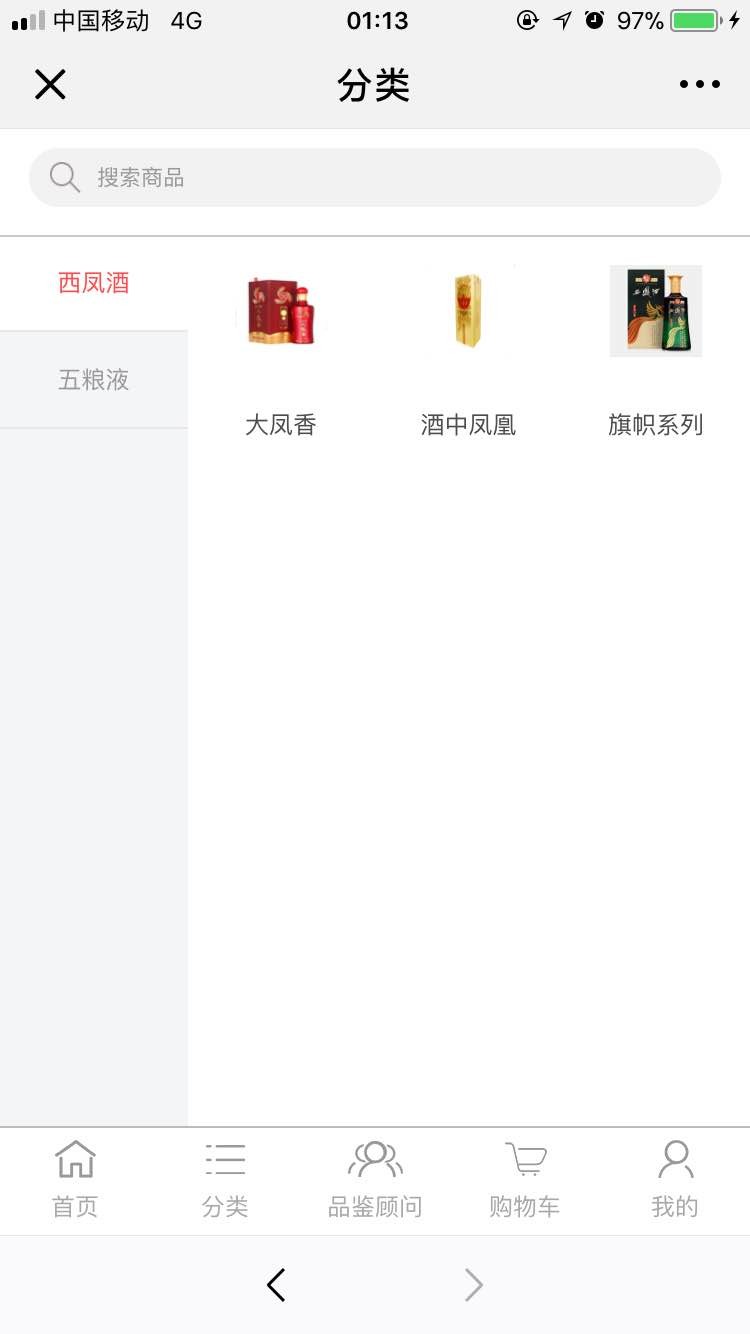Viewport: 750px width, 1334px height.
Task: Tap the 搜索商品 search field
Action: pos(375,178)
